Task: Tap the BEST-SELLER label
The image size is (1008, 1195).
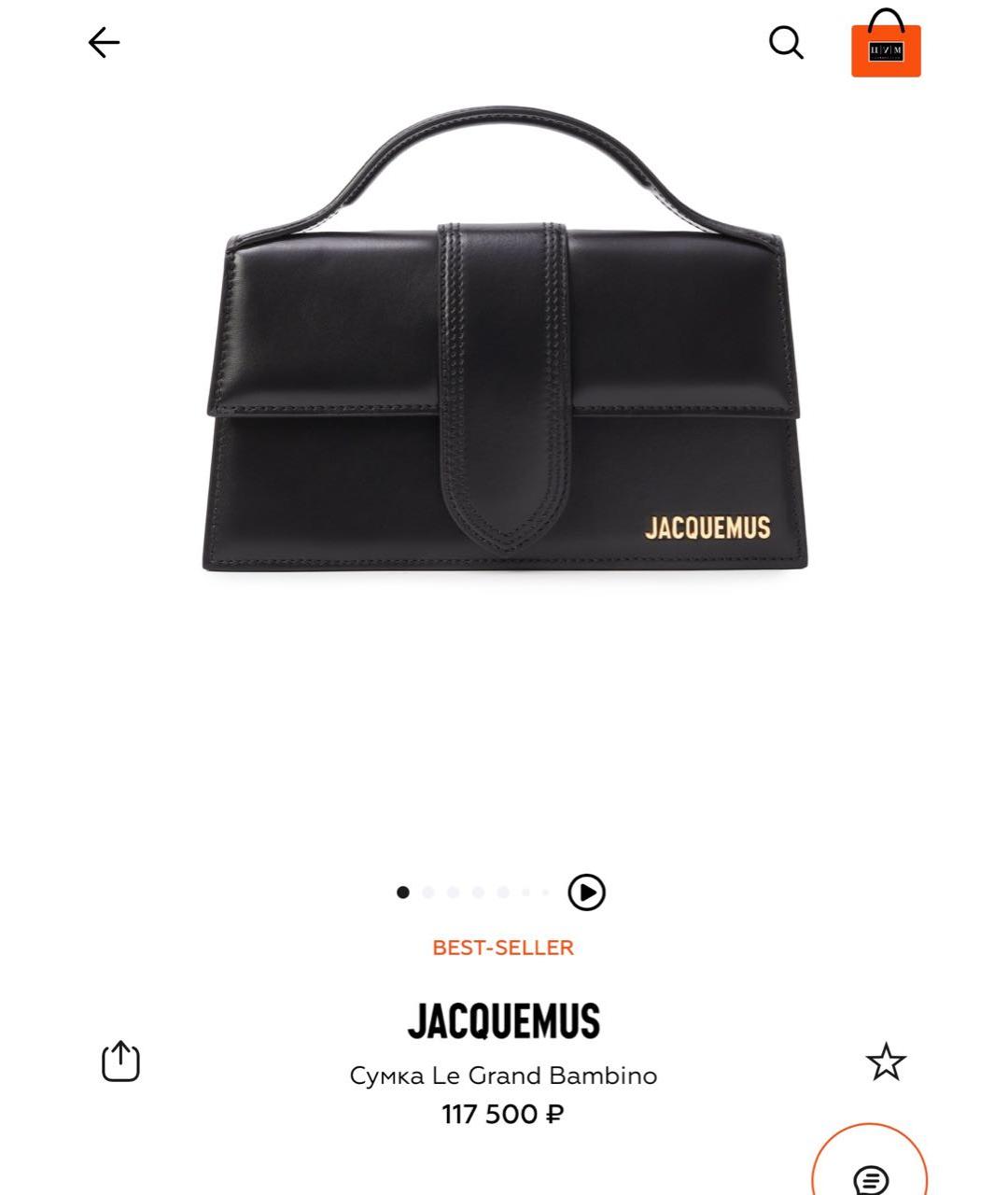Action: pyautogui.click(x=504, y=948)
